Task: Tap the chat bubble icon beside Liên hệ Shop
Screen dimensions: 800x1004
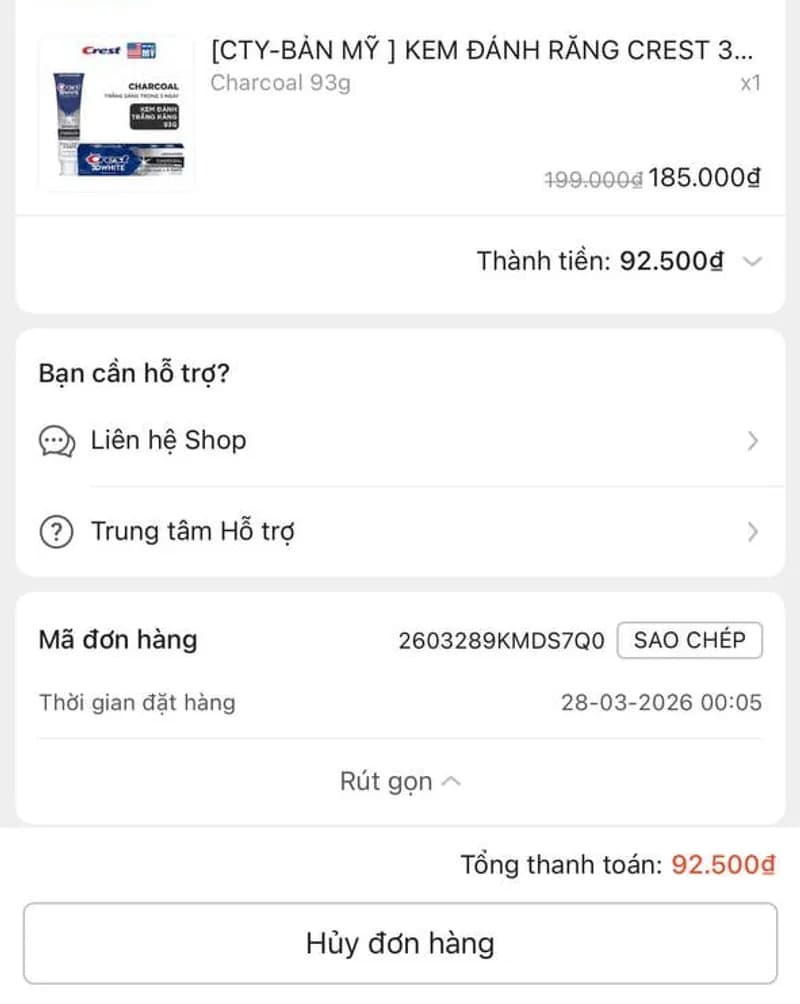Action: point(57,440)
